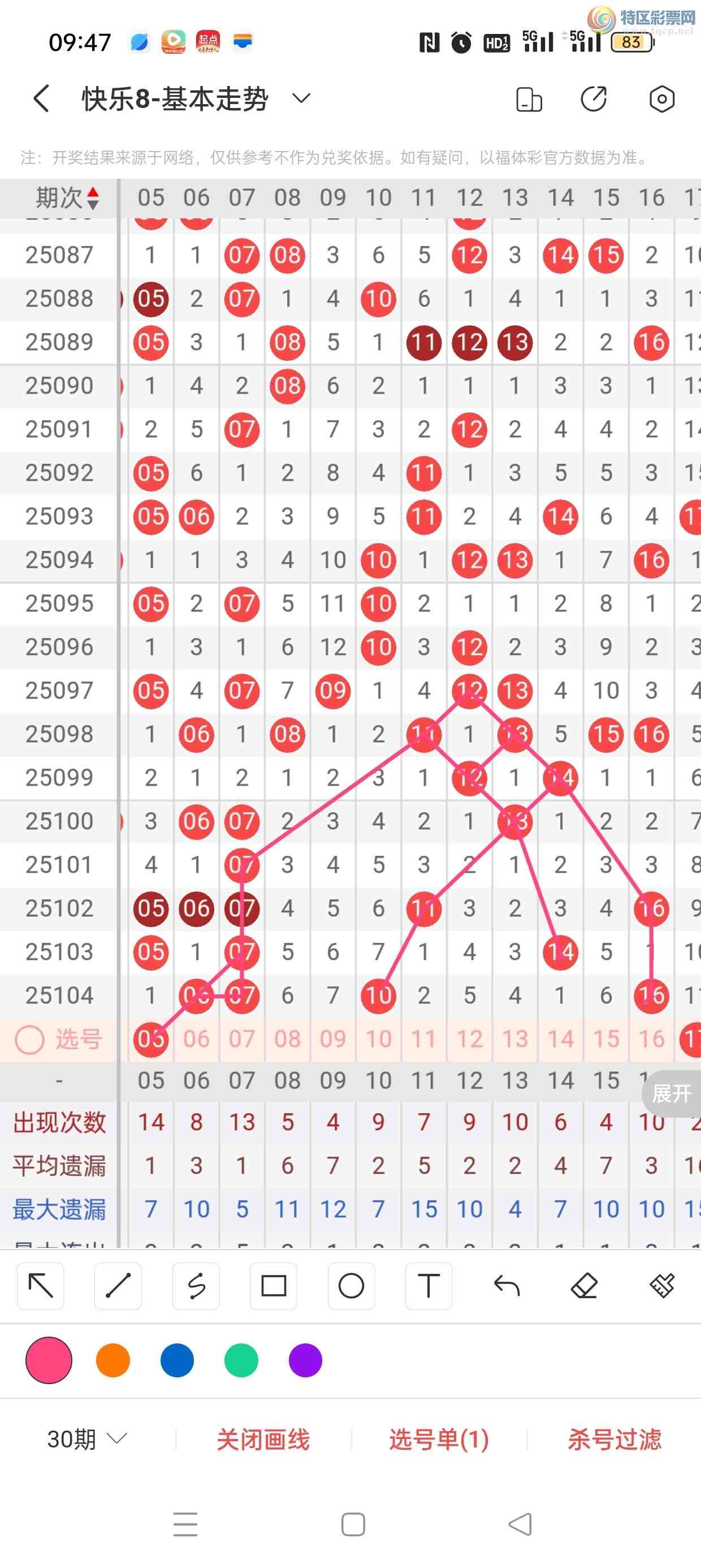
Task: Undo the last drawn line
Action: tap(507, 1286)
